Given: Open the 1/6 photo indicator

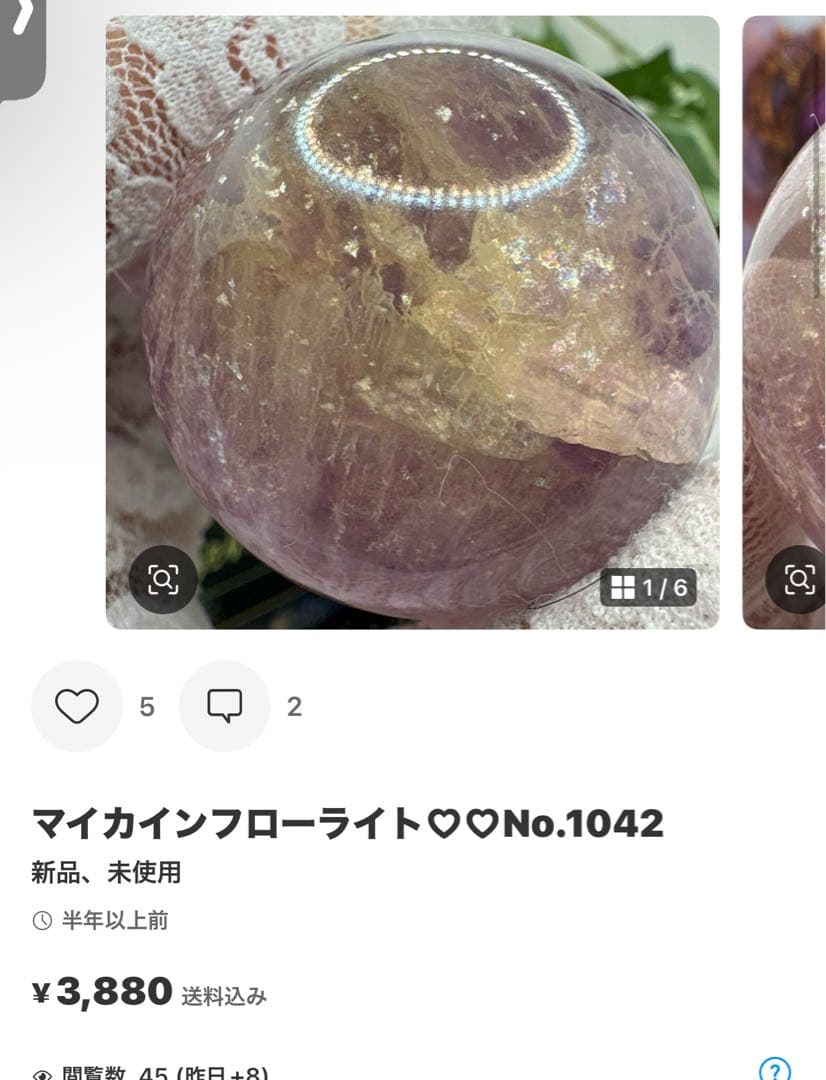Looking at the screenshot, I should (x=666, y=585).
